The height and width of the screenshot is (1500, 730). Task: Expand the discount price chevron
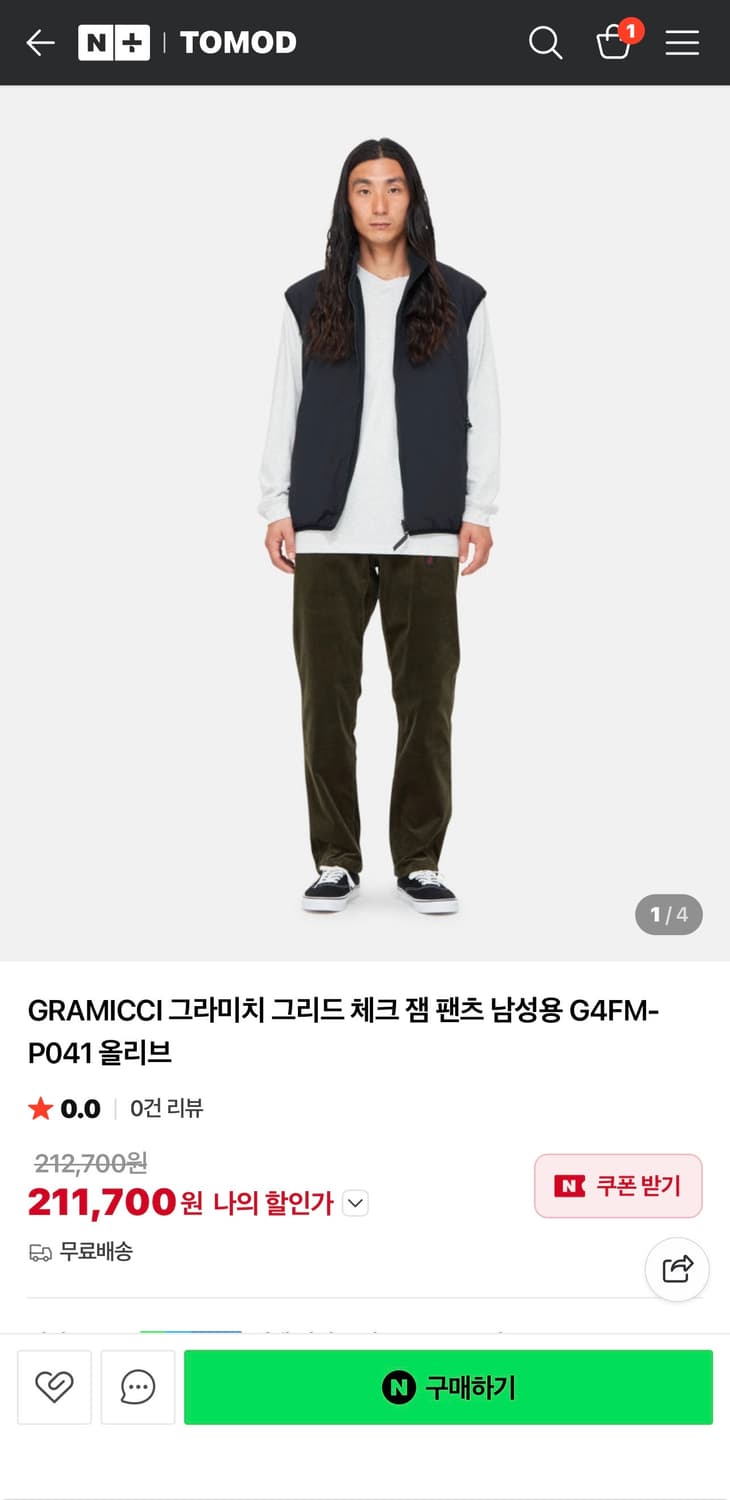click(355, 1203)
